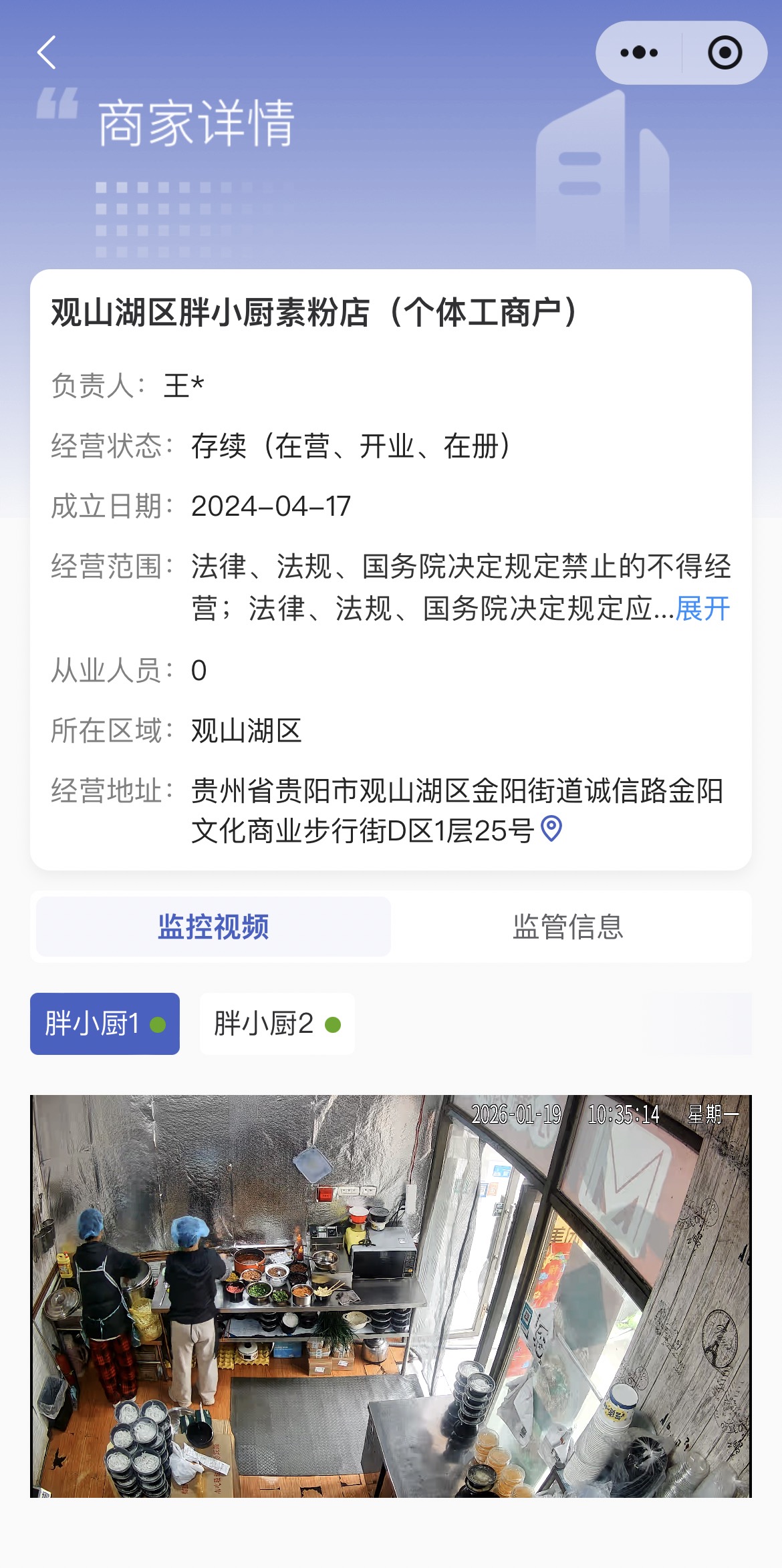Switch to the 监管信息 tab
The width and height of the screenshot is (782, 1568).
point(568,927)
